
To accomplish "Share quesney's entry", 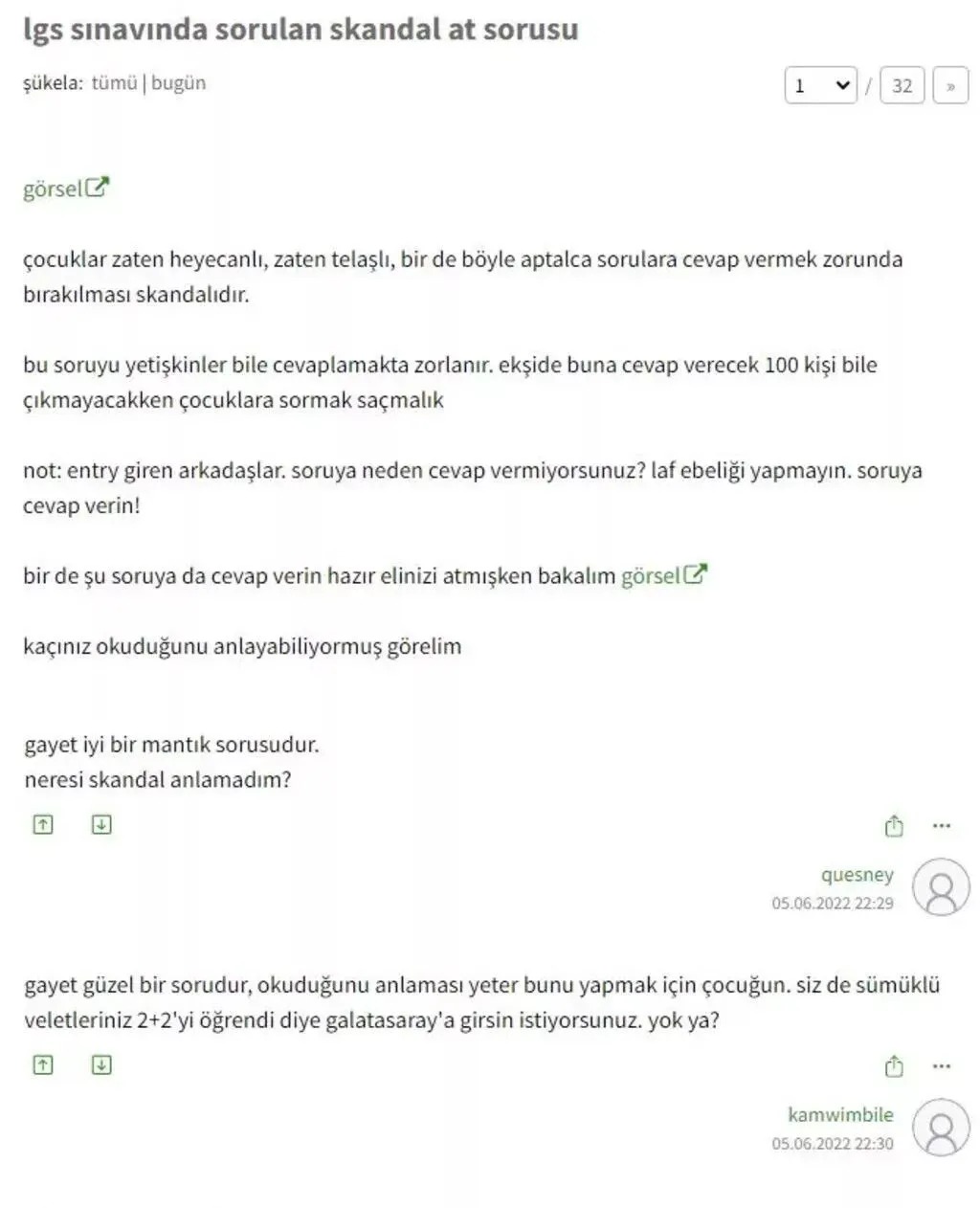I will [893, 825].
